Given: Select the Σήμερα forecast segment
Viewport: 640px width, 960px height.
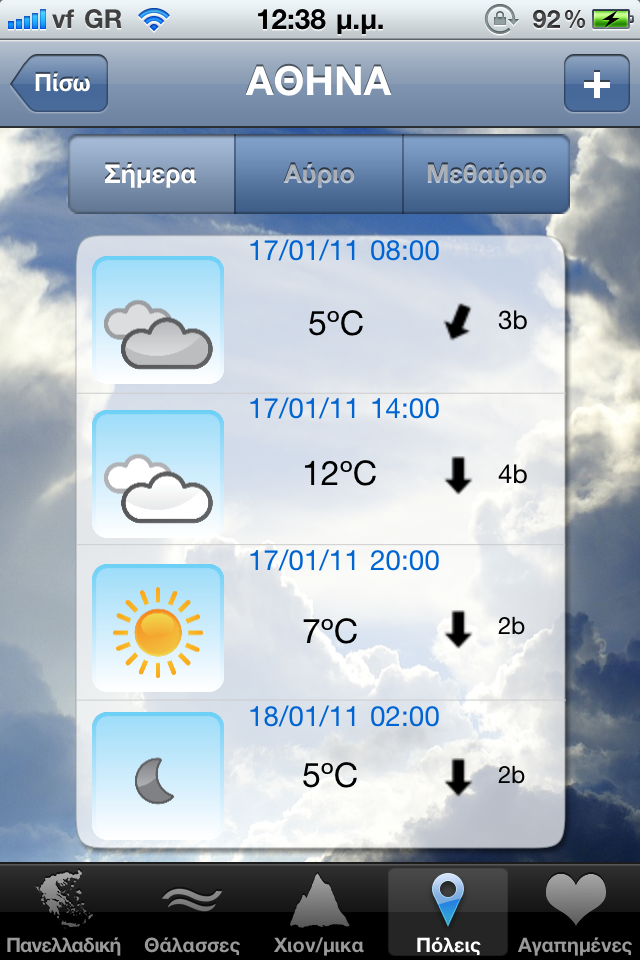Looking at the screenshot, I should point(151,174).
